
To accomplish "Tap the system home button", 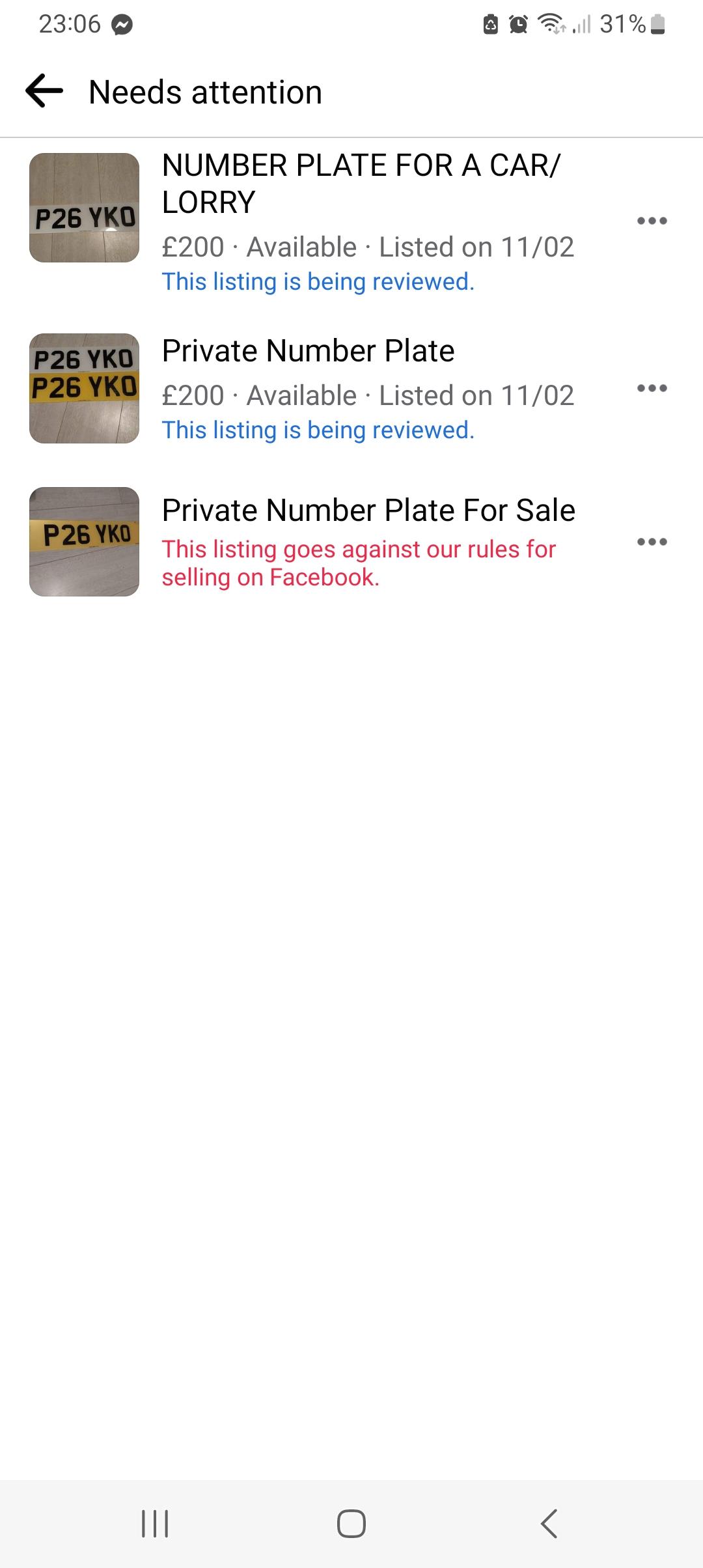I will (x=351, y=1524).
